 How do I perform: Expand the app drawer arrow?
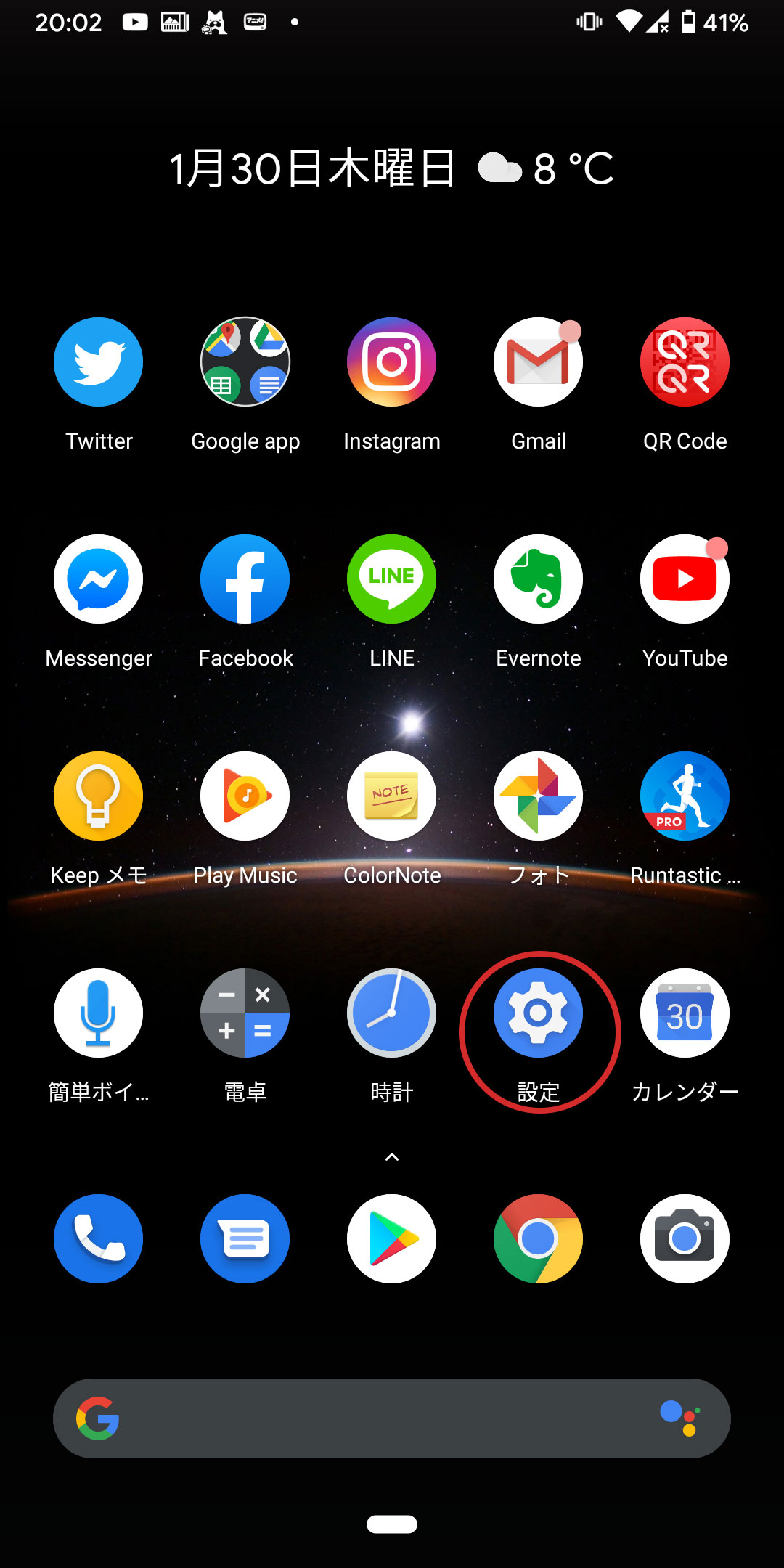click(x=392, y=1157)
